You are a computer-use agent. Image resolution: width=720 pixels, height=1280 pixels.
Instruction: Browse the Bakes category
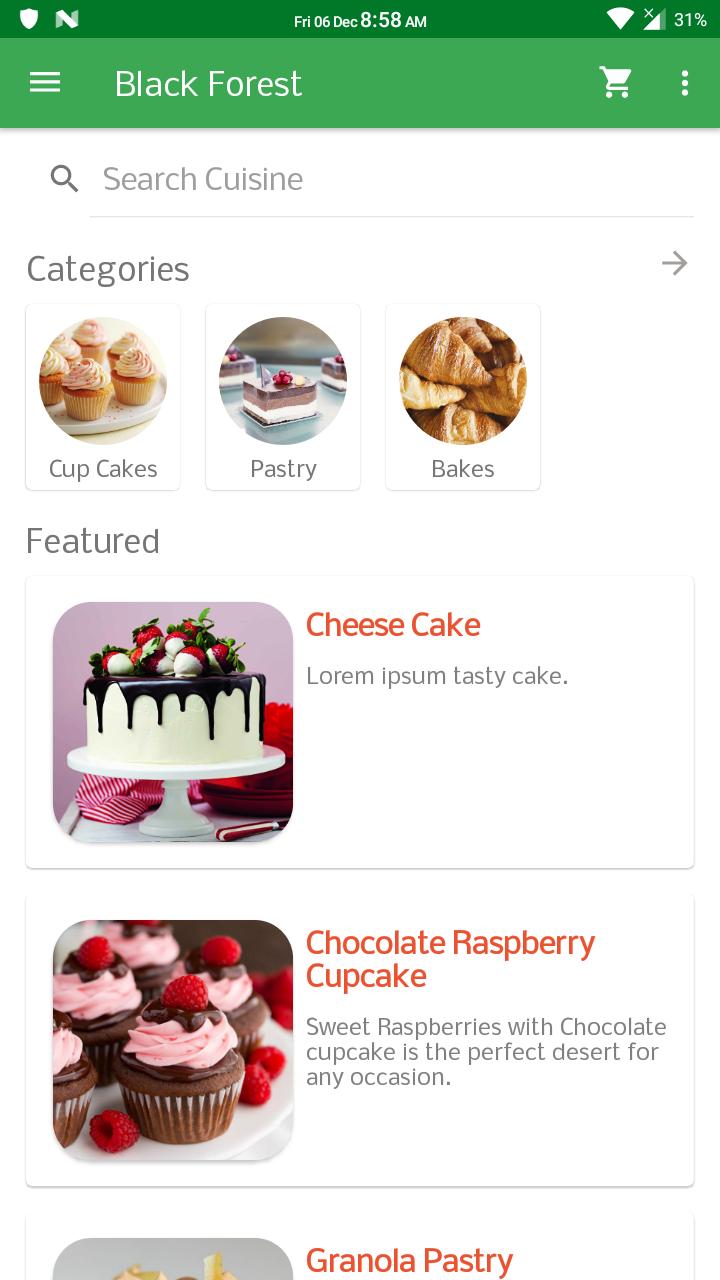coord(463,397)
